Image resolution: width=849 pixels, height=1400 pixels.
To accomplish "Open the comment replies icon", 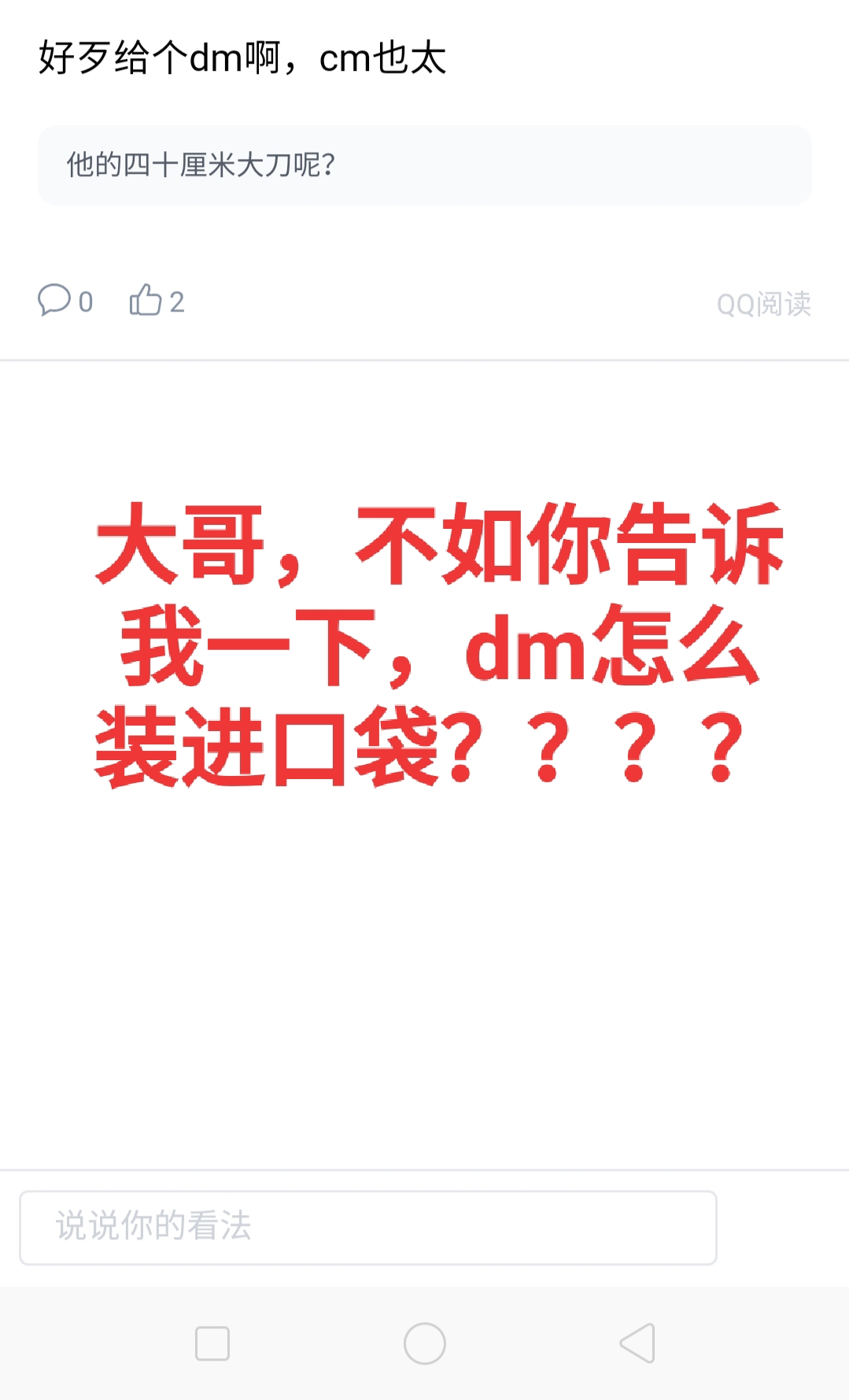I will point(54,300).
